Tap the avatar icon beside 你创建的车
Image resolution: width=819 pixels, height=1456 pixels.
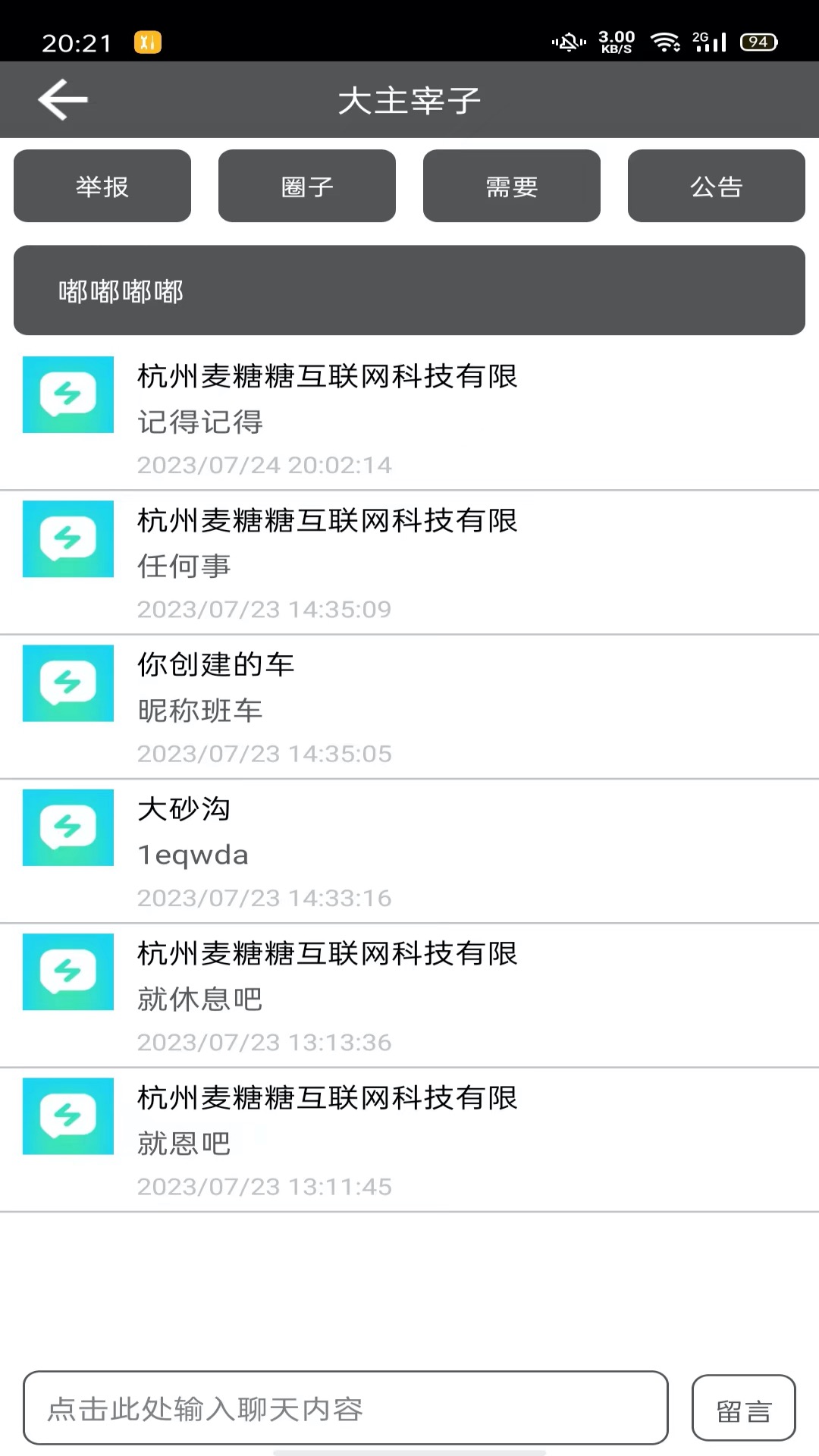click(67, 683)
